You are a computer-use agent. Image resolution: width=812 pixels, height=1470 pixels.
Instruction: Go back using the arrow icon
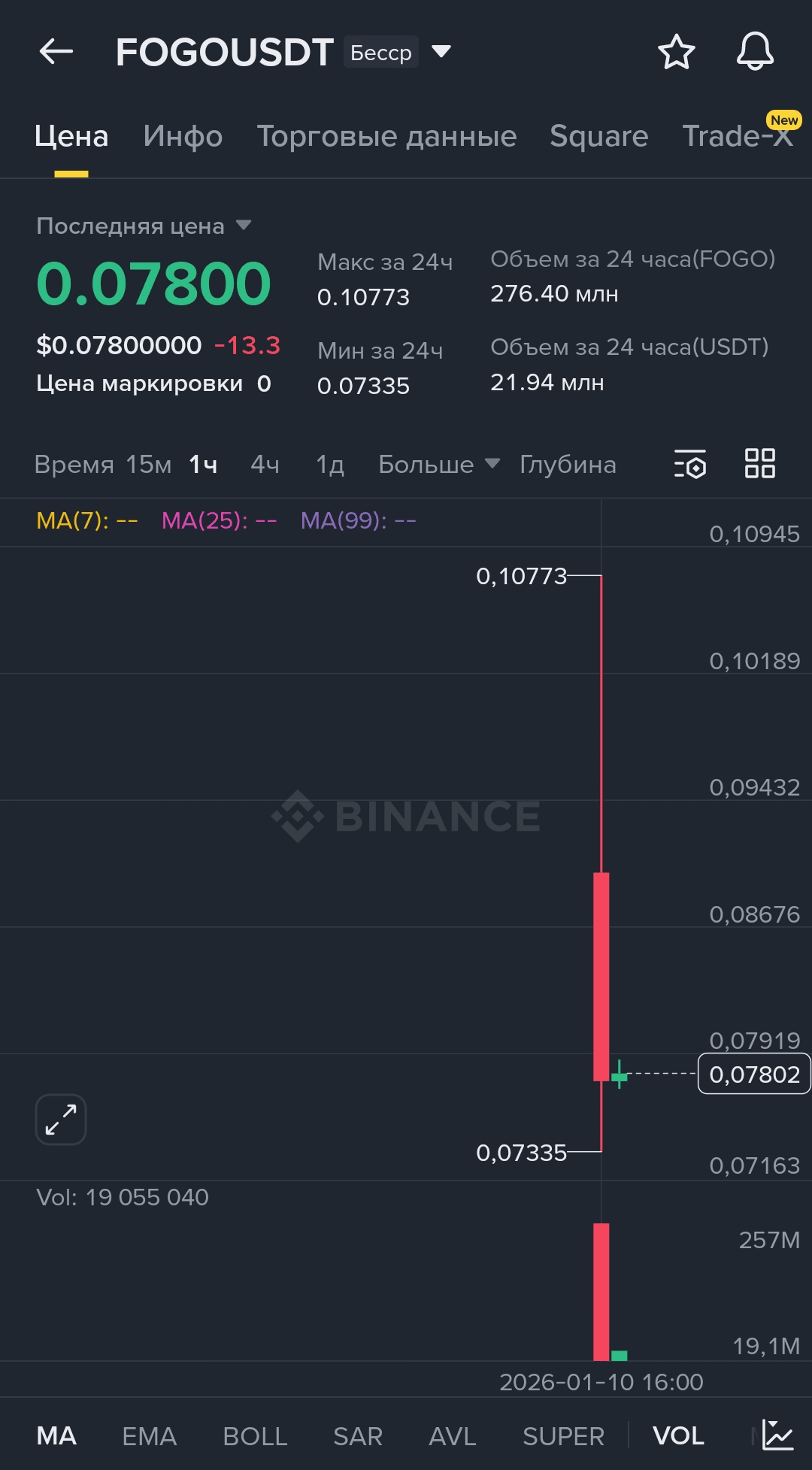[56, 52]
